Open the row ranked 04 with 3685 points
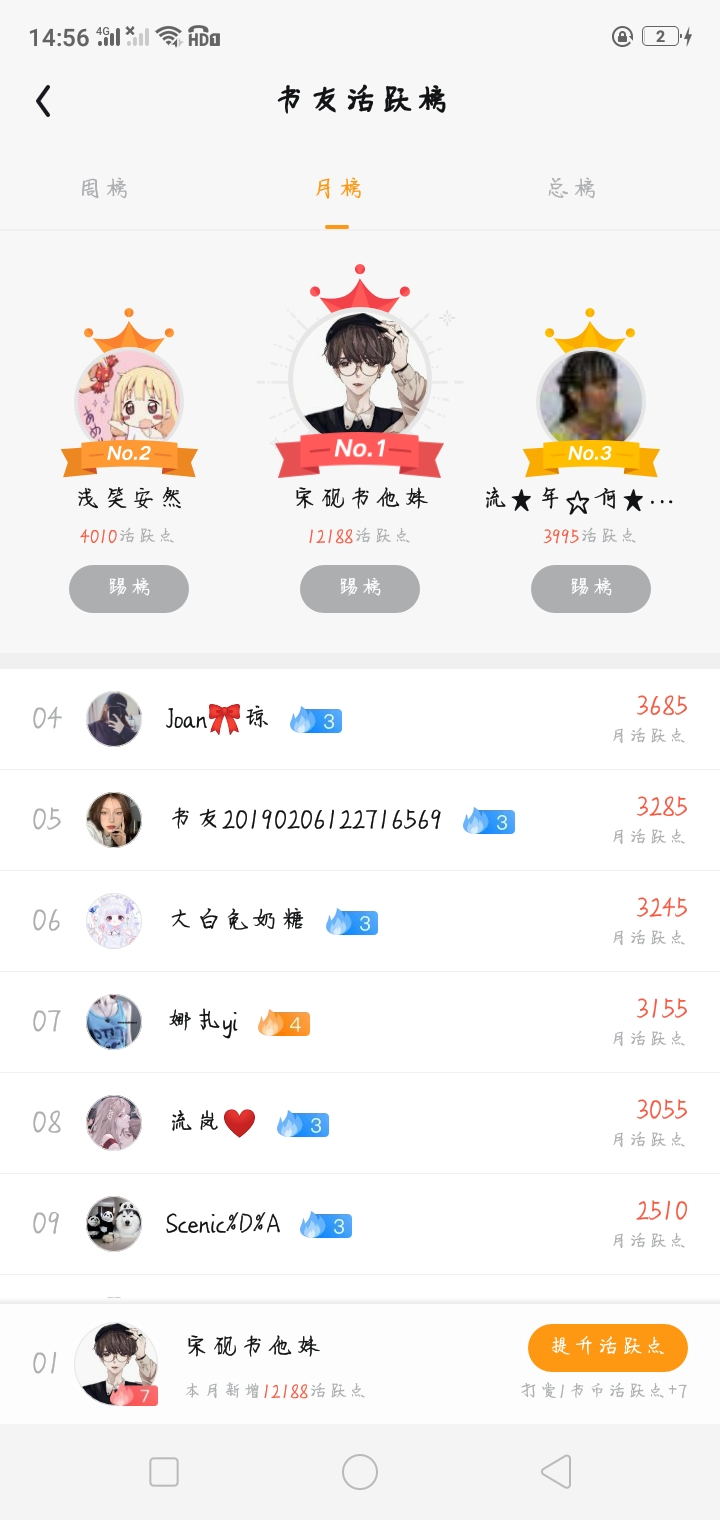The image size is (720, 1520). 360,719
